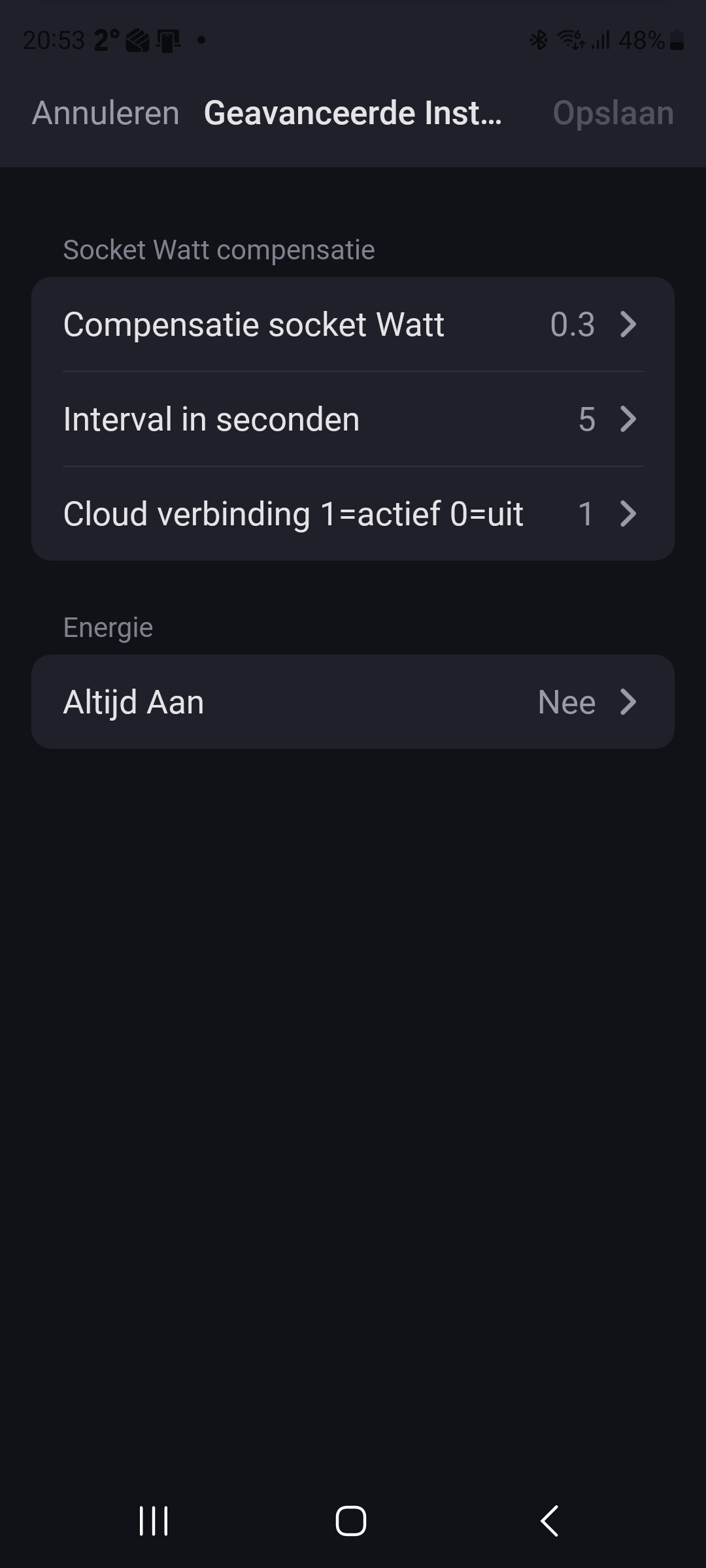Image resolution: width=706 pixels, height=1568 pixels.
Task: Open Cloud verbinding setting
Action: (x=352, y=514)
